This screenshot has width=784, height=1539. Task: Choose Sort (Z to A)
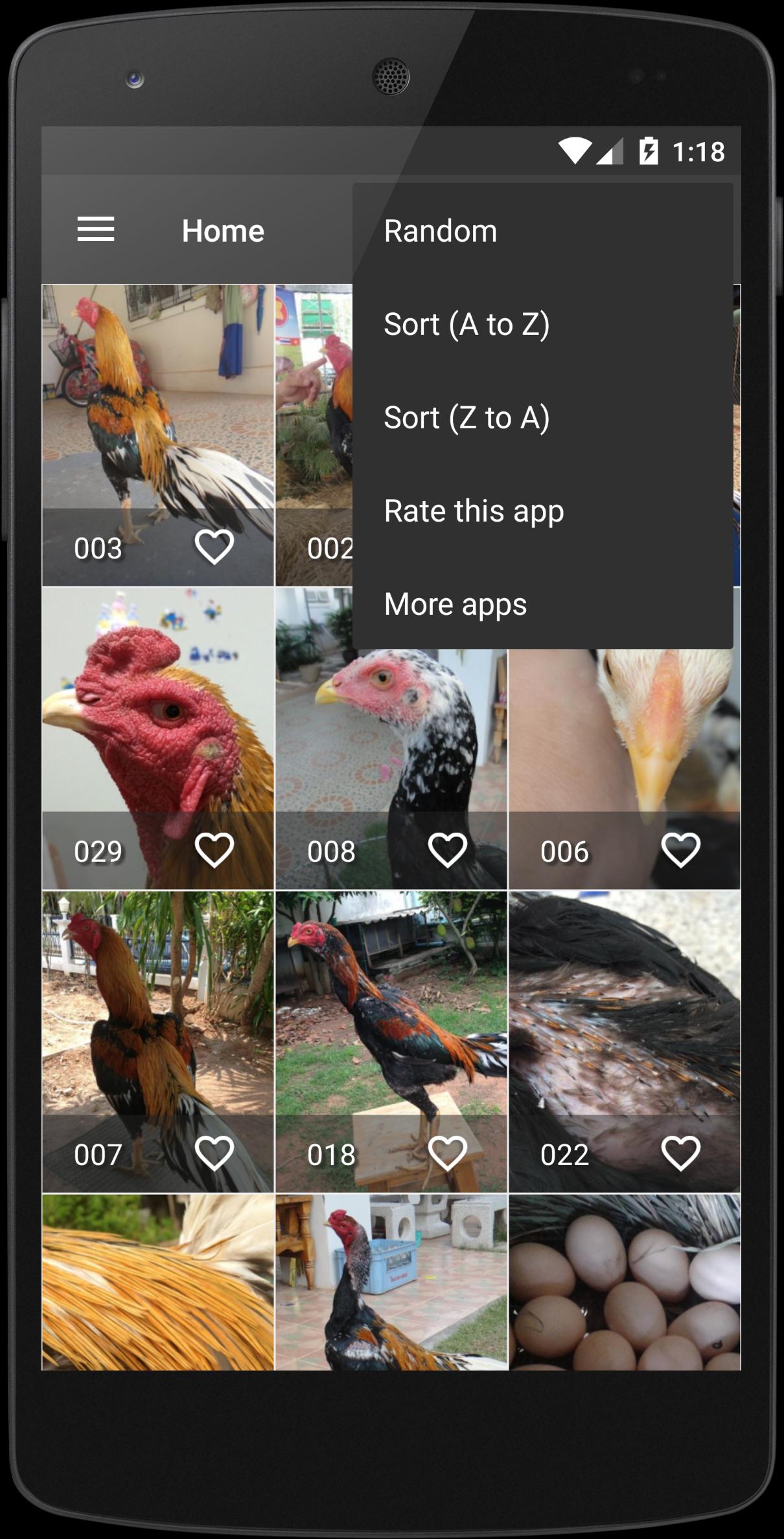467,418
